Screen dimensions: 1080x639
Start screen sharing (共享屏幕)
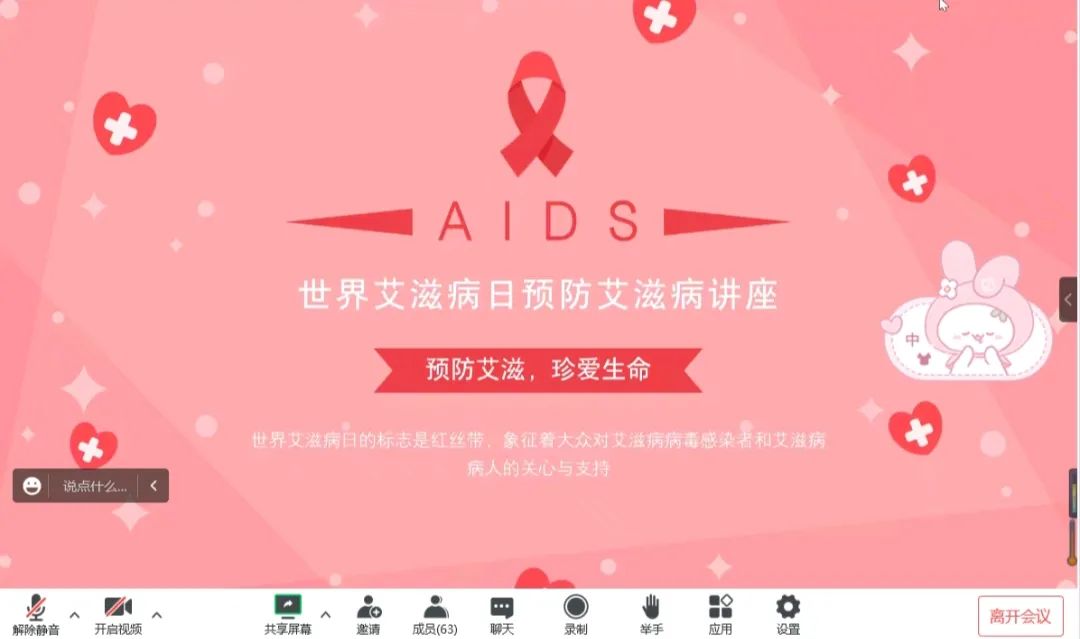coord(287,613)
